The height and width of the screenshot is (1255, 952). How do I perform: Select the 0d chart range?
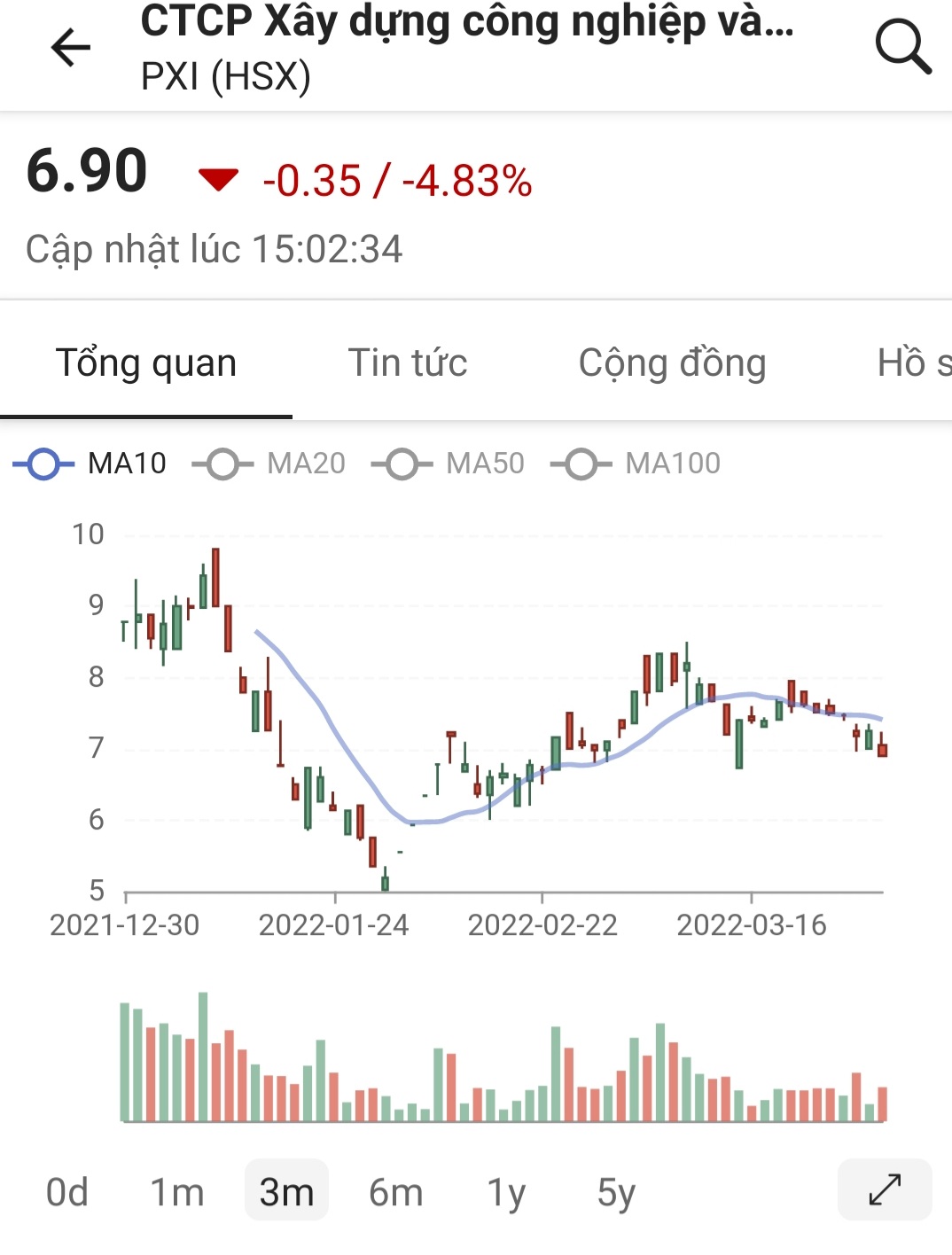(x=67, y=1192)
